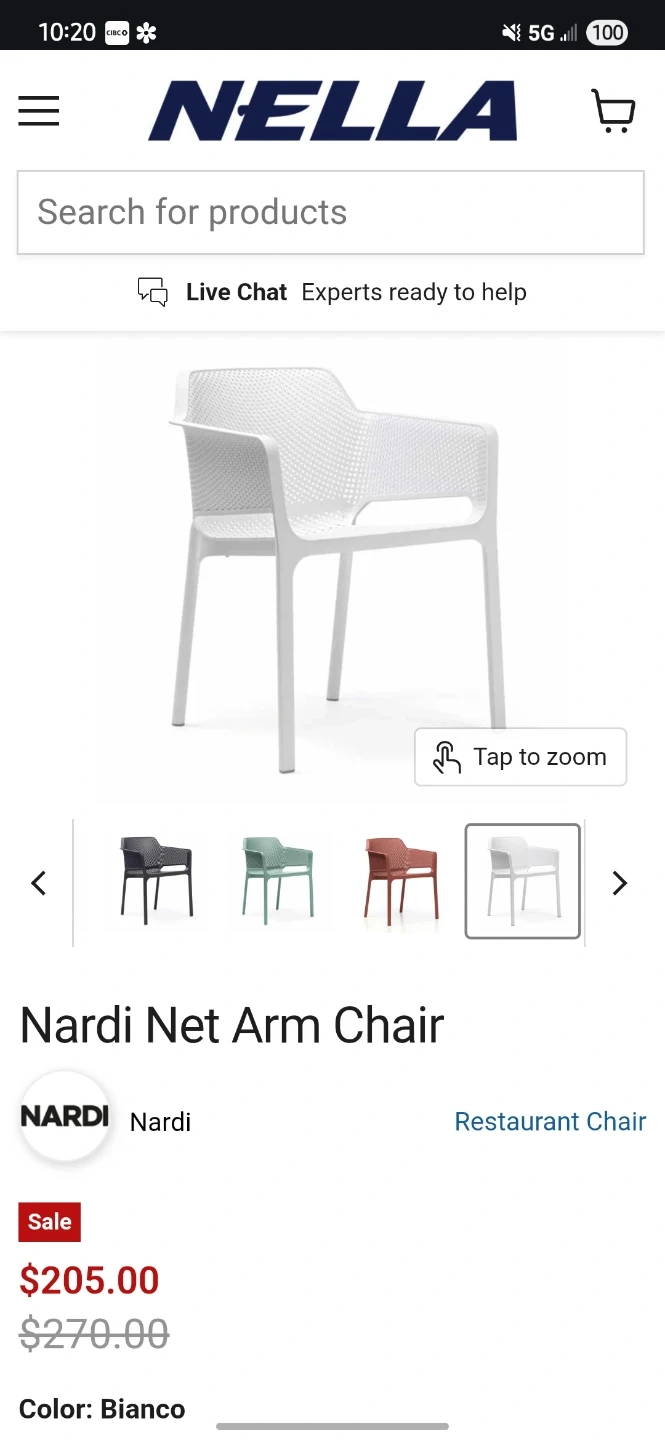Open the shopping cart
This screenshot has height=1440, width=665.
pos(613,110)
